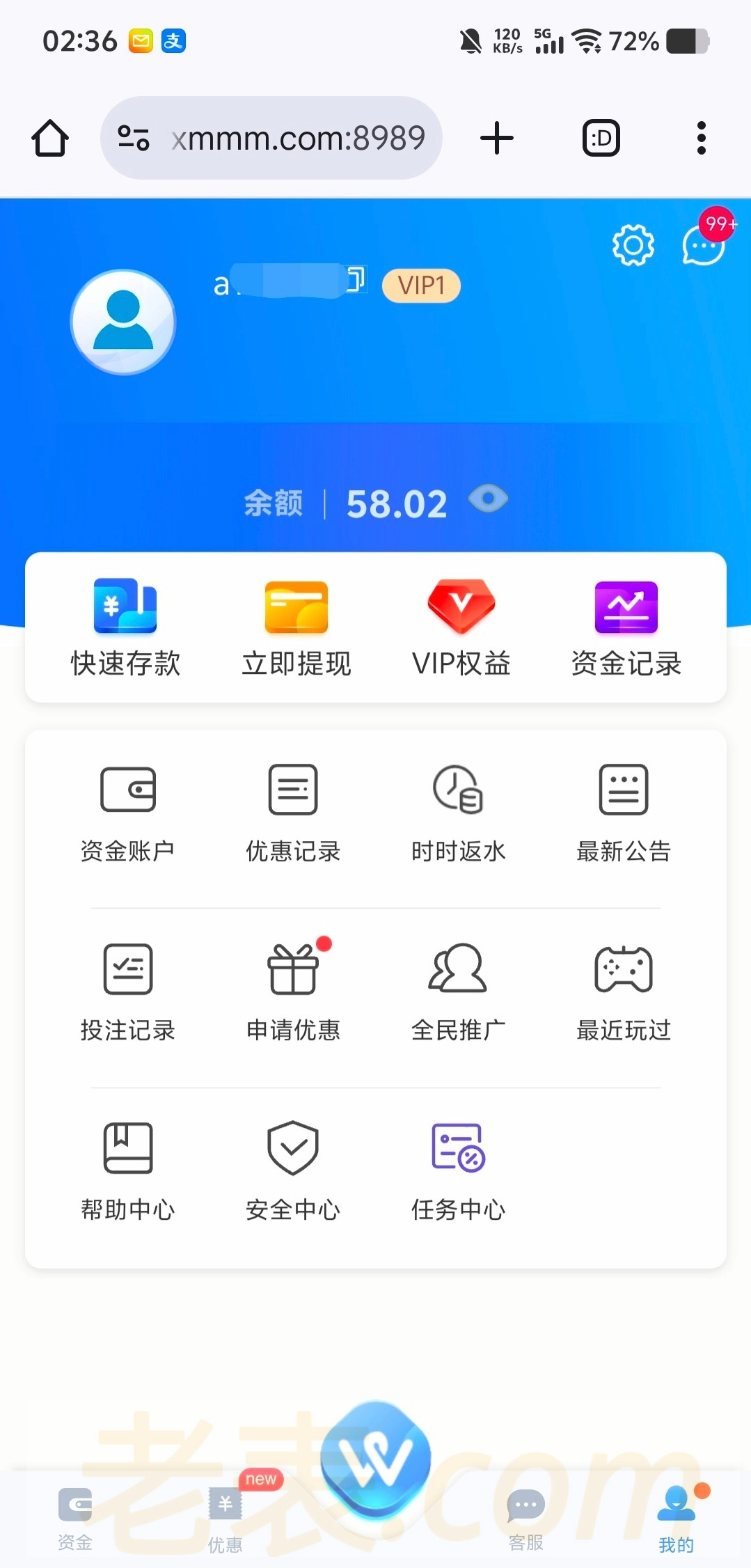Open 任务中心 task center
Viewport: 751px width, 1568px height.
[x=458, y=1171]
